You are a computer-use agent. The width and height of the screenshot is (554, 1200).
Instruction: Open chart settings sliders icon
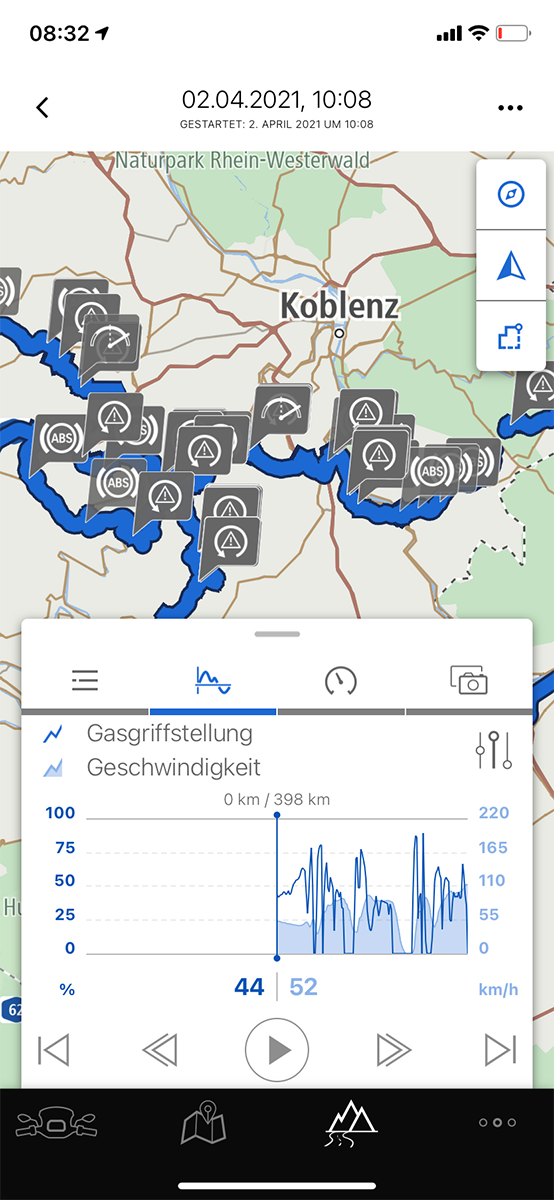[x=494, y=749]
